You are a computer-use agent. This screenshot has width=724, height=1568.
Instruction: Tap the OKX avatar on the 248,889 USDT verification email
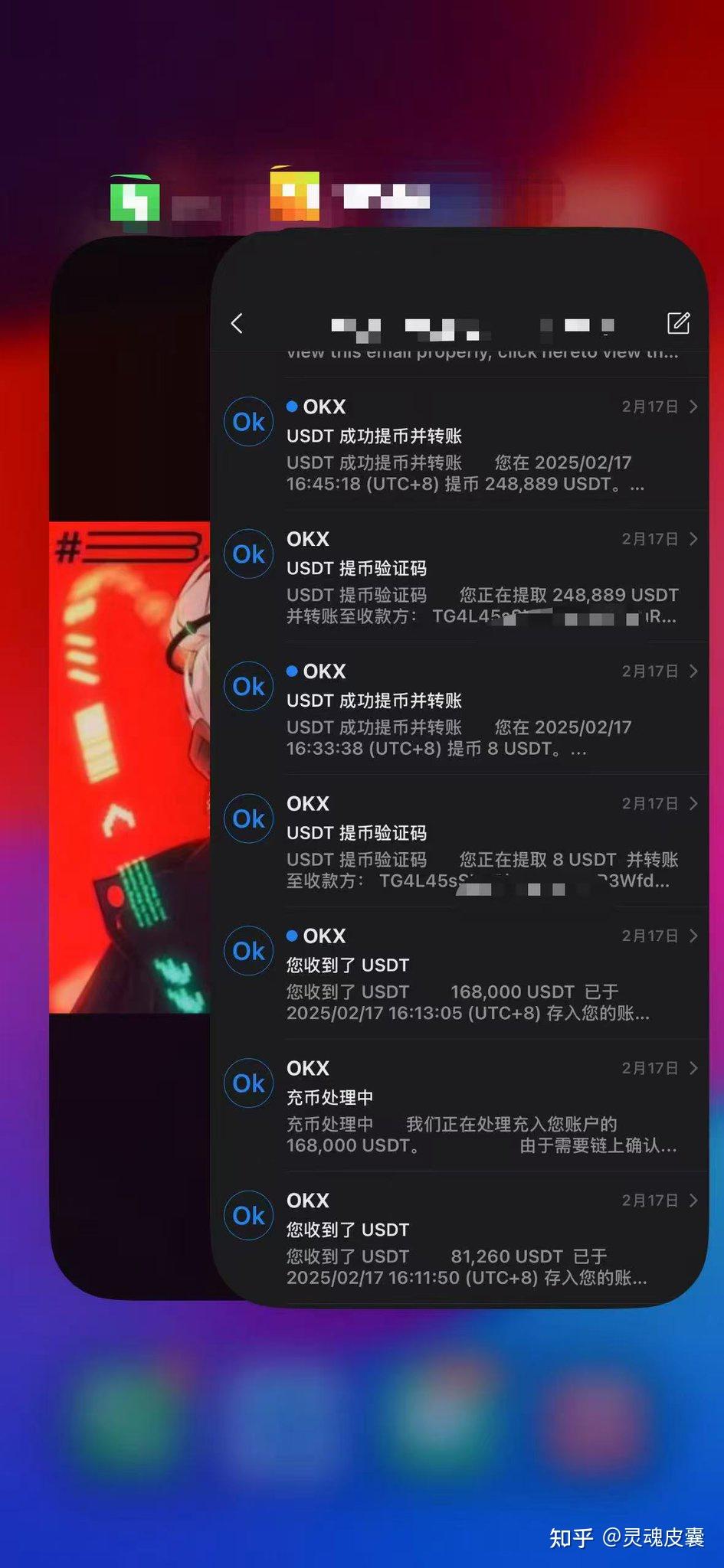[x=247, y=554]
